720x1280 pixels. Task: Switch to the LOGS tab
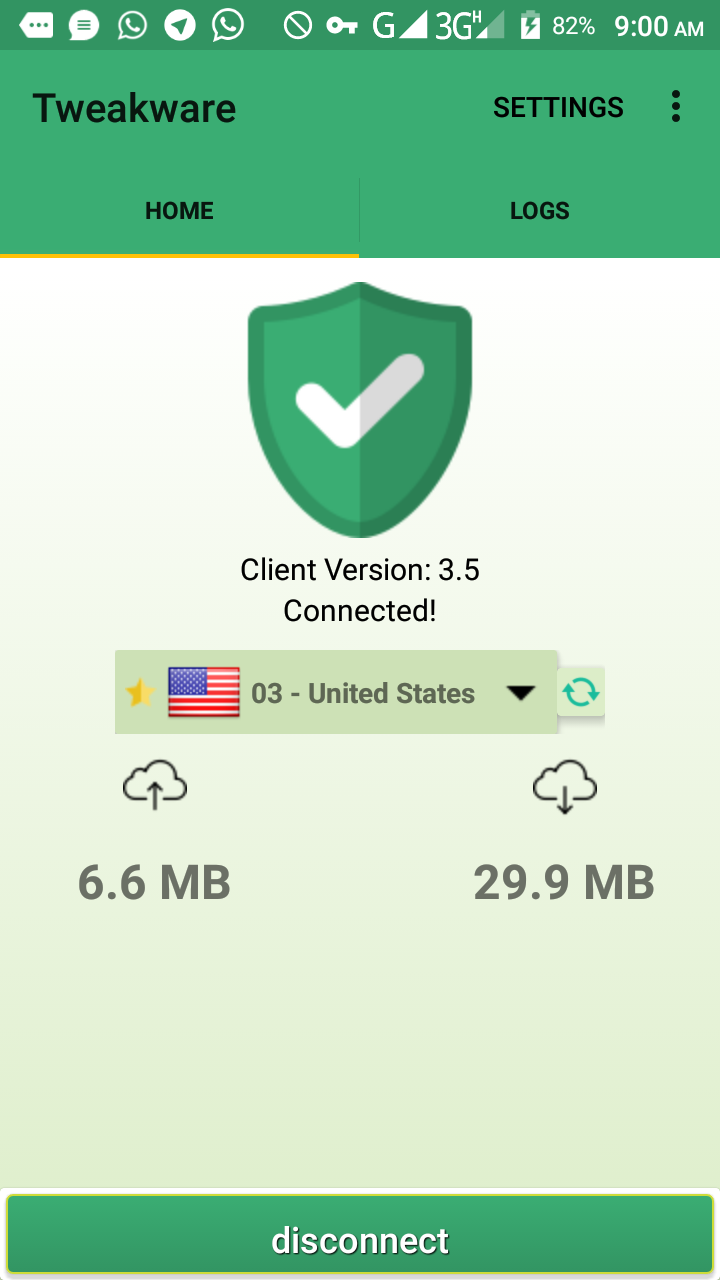click(x=540, y=211)
